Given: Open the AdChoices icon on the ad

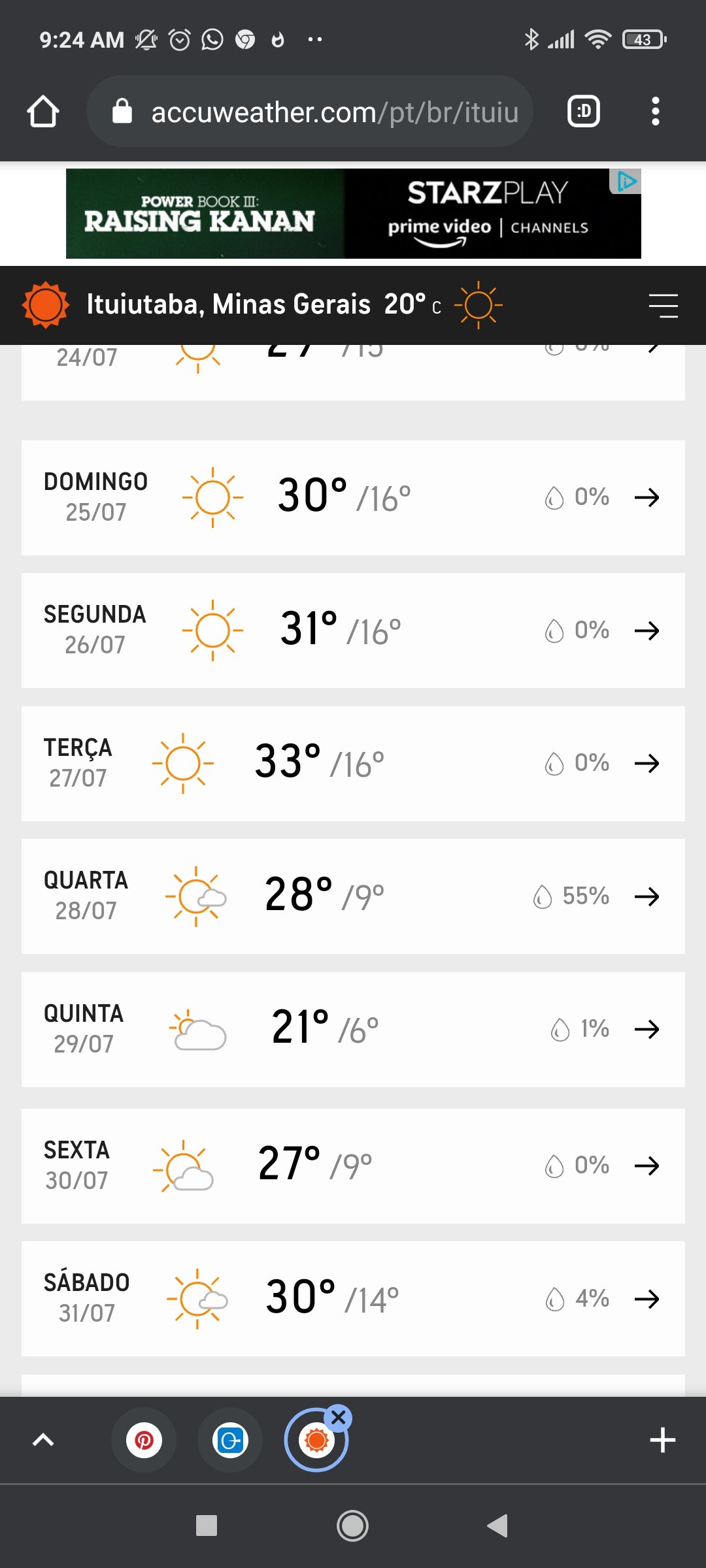Looking at the screenshot, I should pyautogui.click(x=626, y=181).
